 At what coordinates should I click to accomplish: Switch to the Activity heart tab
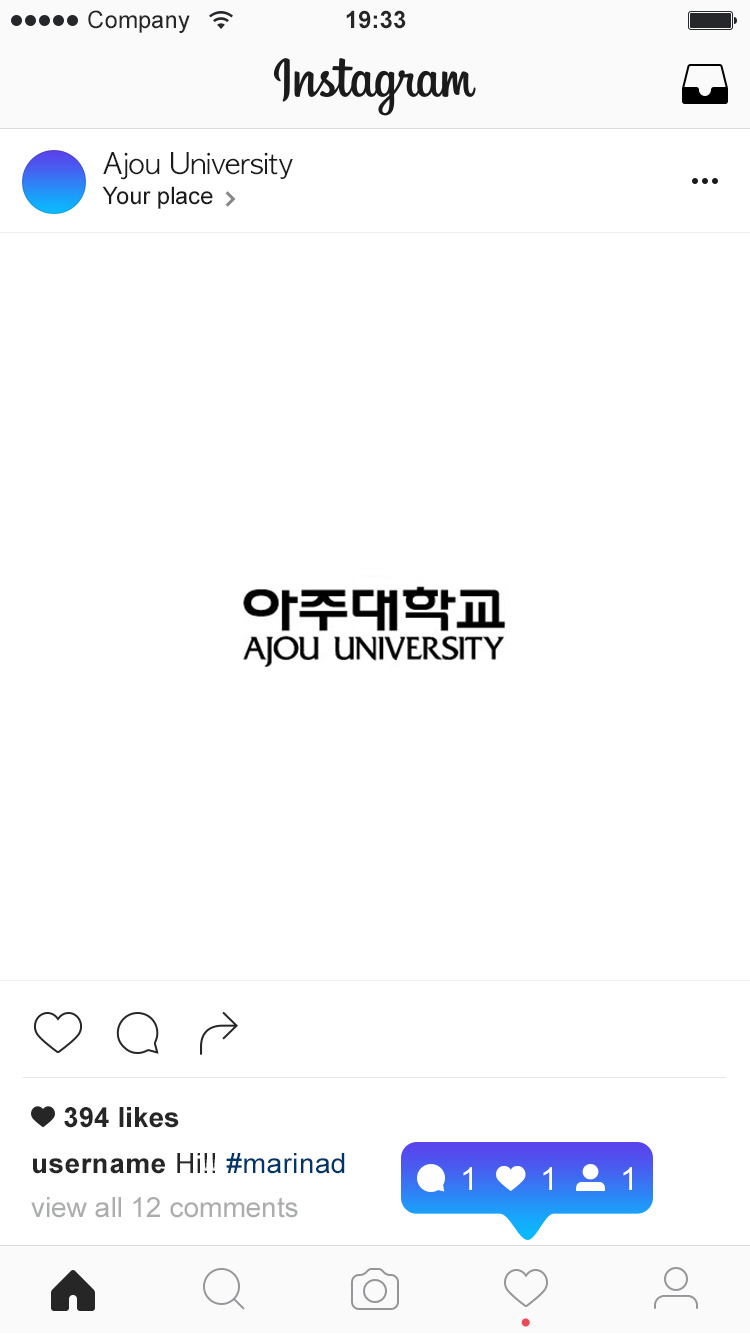coord(526,1288)
